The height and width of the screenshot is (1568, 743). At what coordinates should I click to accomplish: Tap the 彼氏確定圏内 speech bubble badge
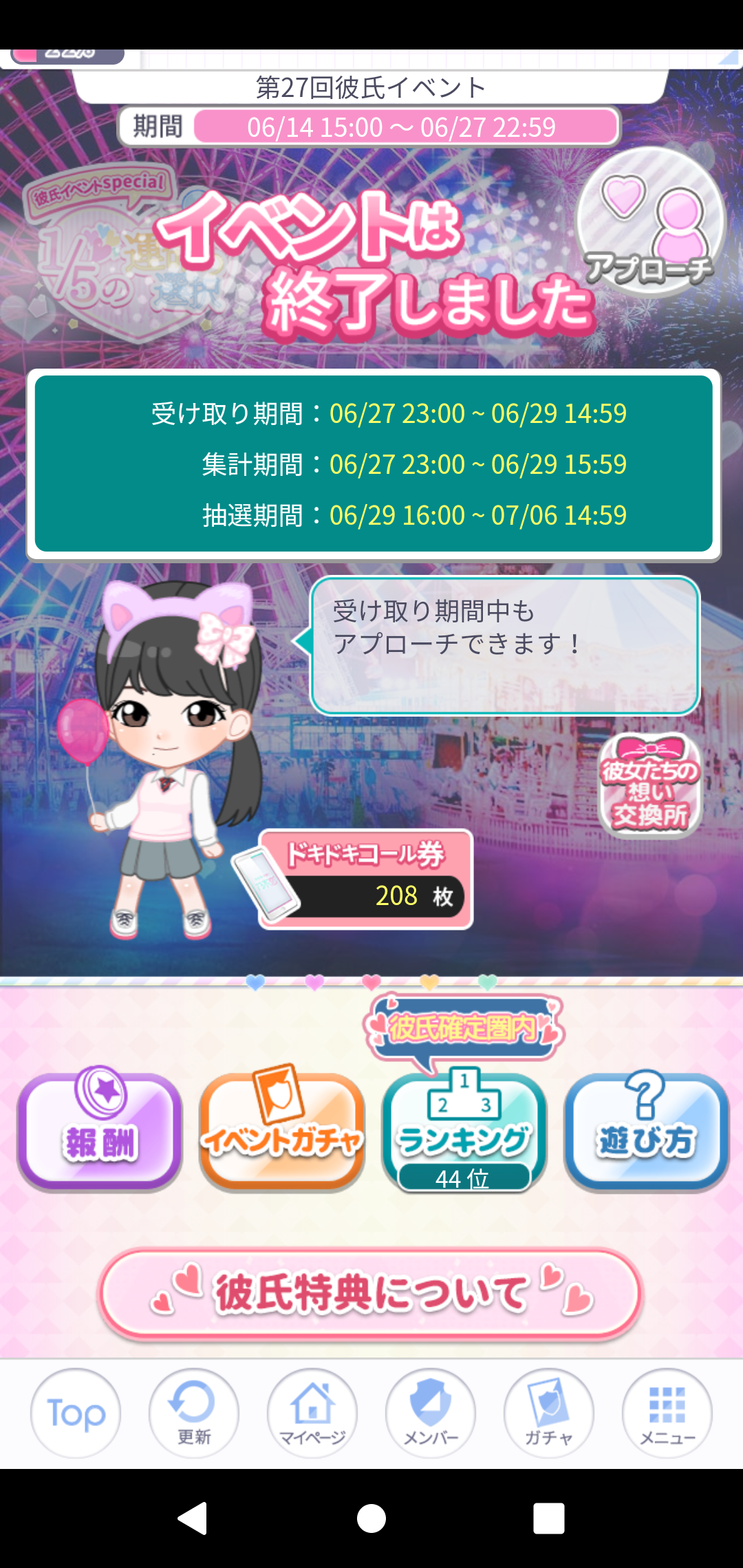464,1030
